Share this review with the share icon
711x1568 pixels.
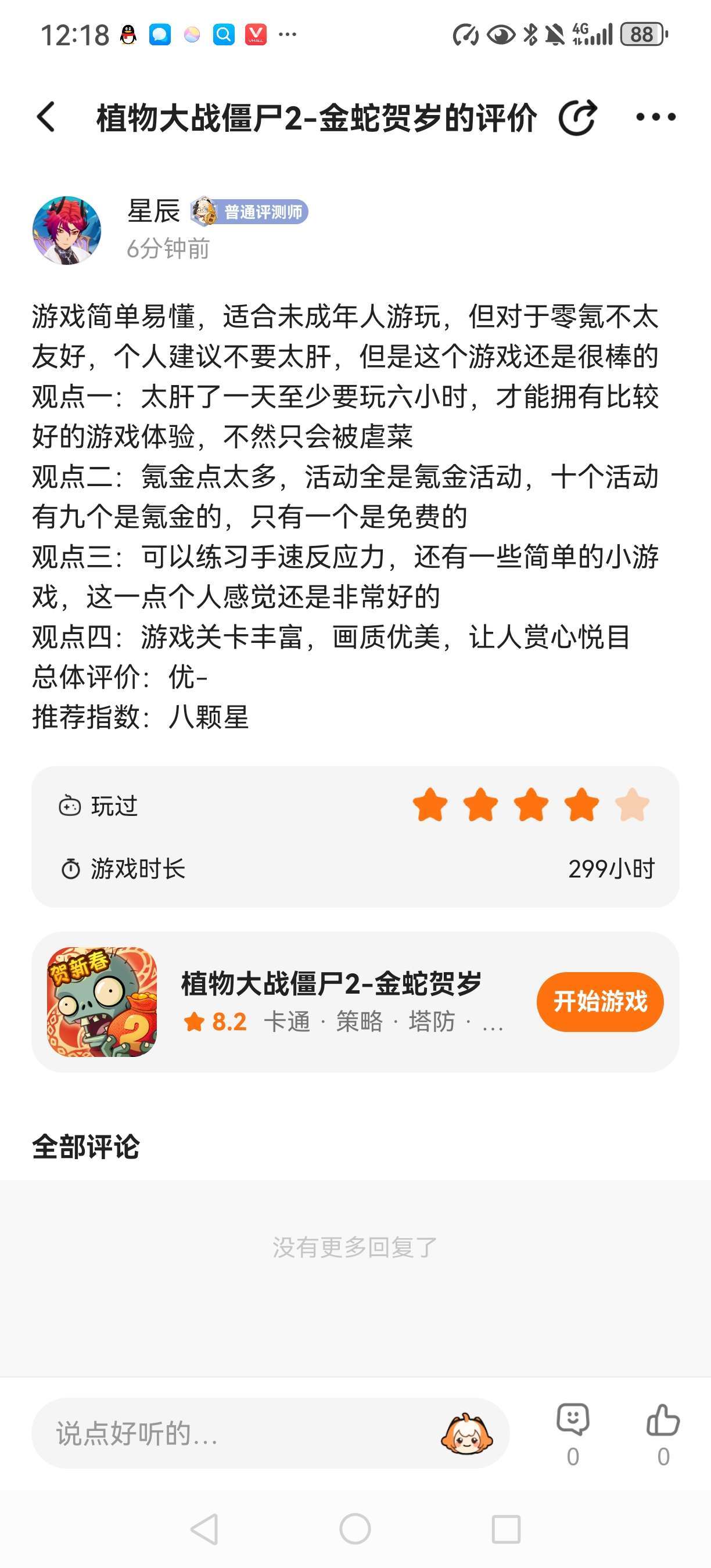coord(577,117)
